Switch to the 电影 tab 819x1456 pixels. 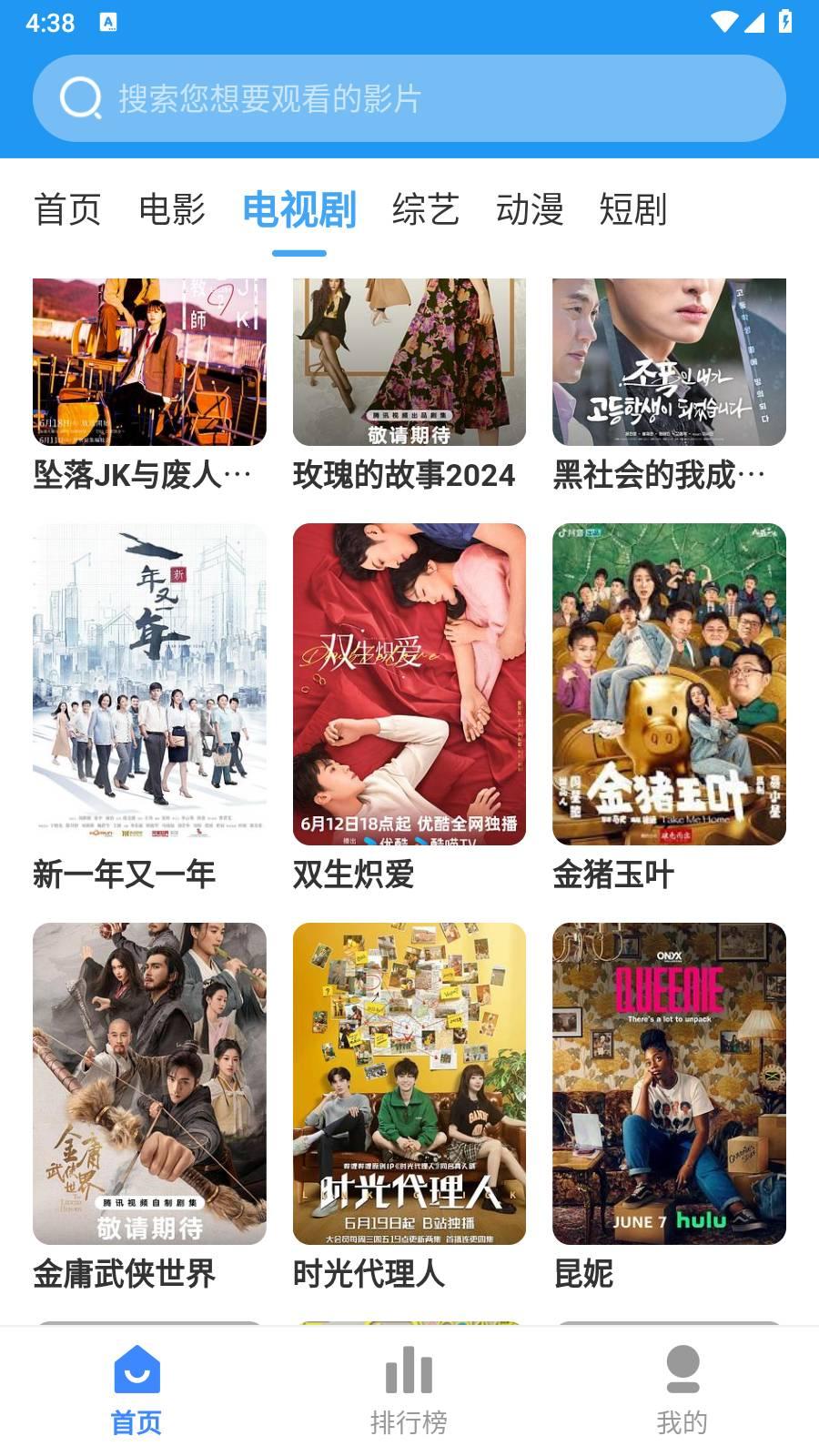pyautogui.click(x=172, y=210)
